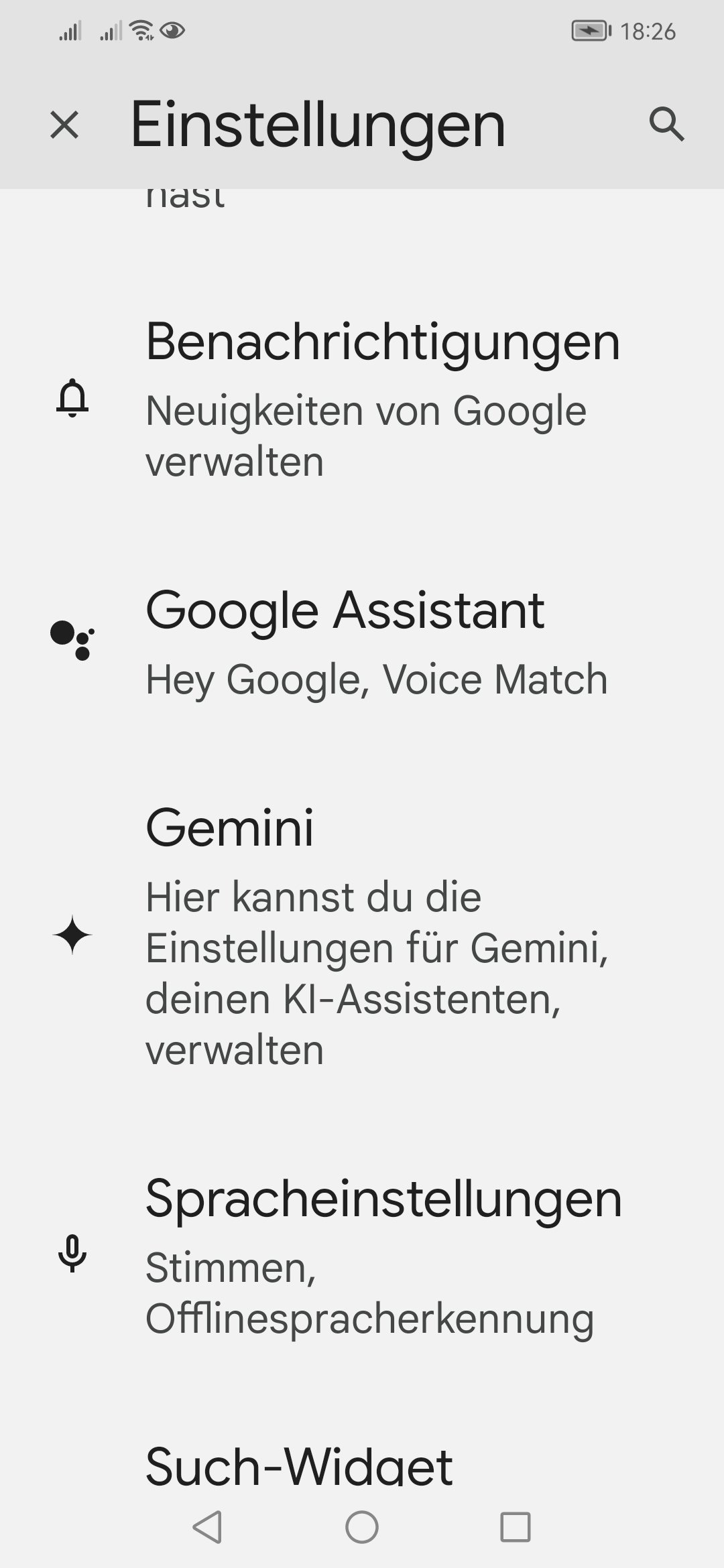The image size is (724, 1568).
Task: Open Benachrichtigungen settings
Action: 382,399
